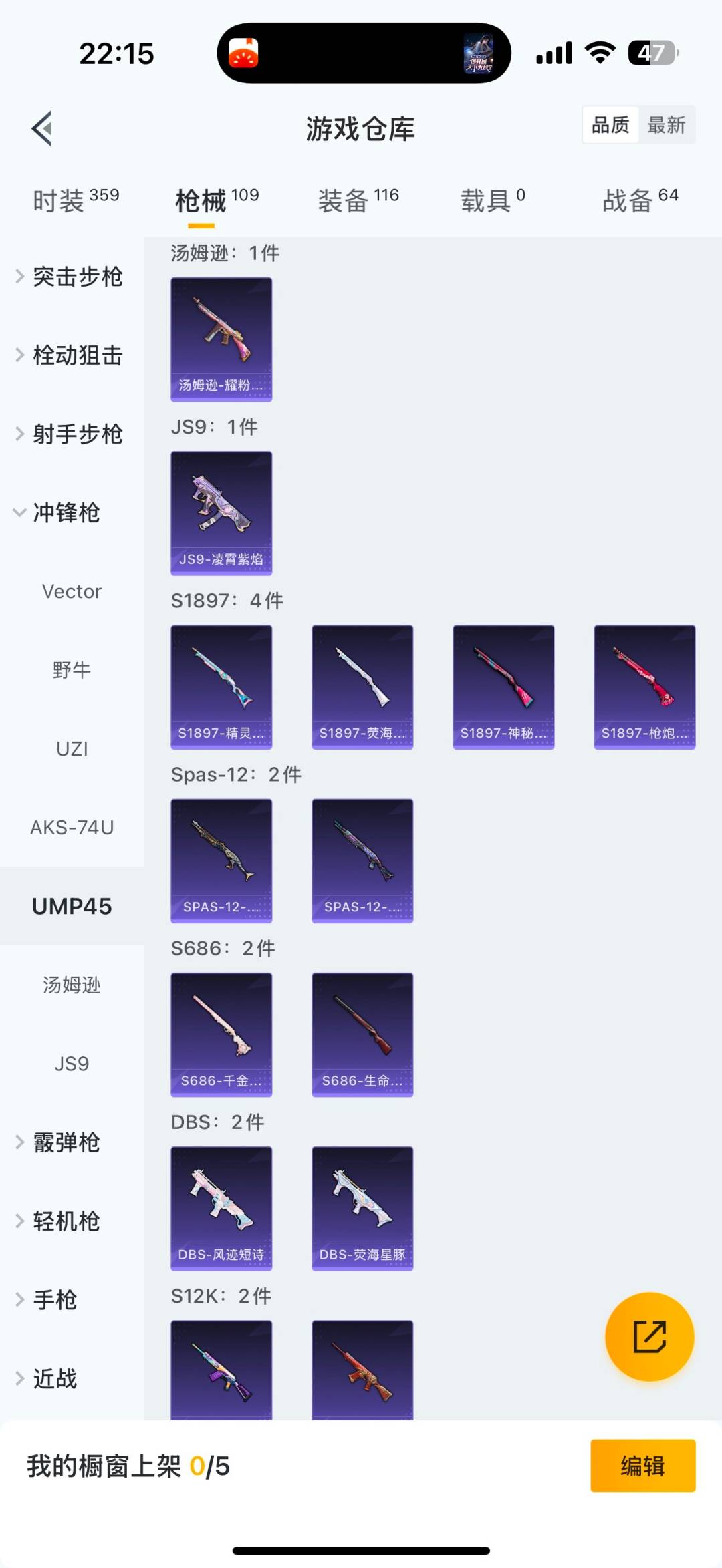722x1568 pixels.
Task: View the S686-生命 skin
Action: click(362, 1034)
